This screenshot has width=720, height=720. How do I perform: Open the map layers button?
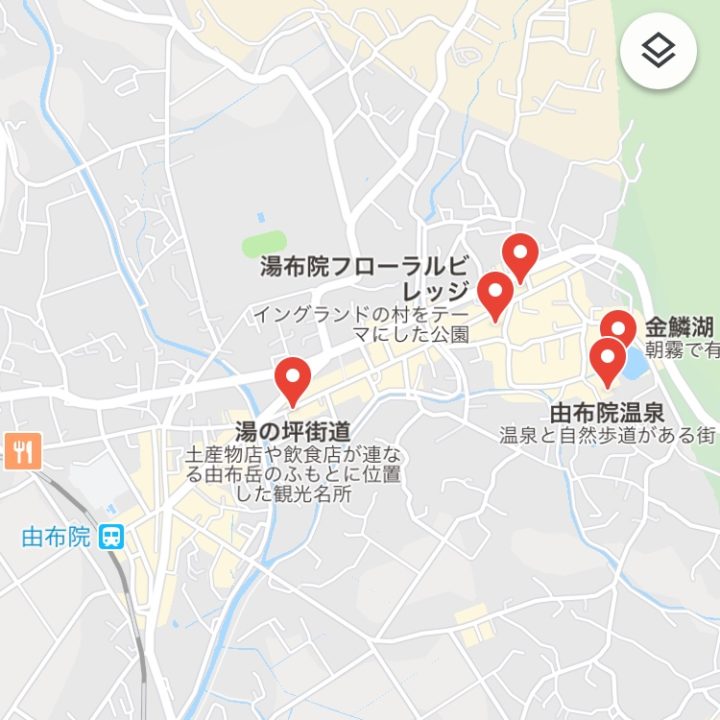click(x=657, y=51)
